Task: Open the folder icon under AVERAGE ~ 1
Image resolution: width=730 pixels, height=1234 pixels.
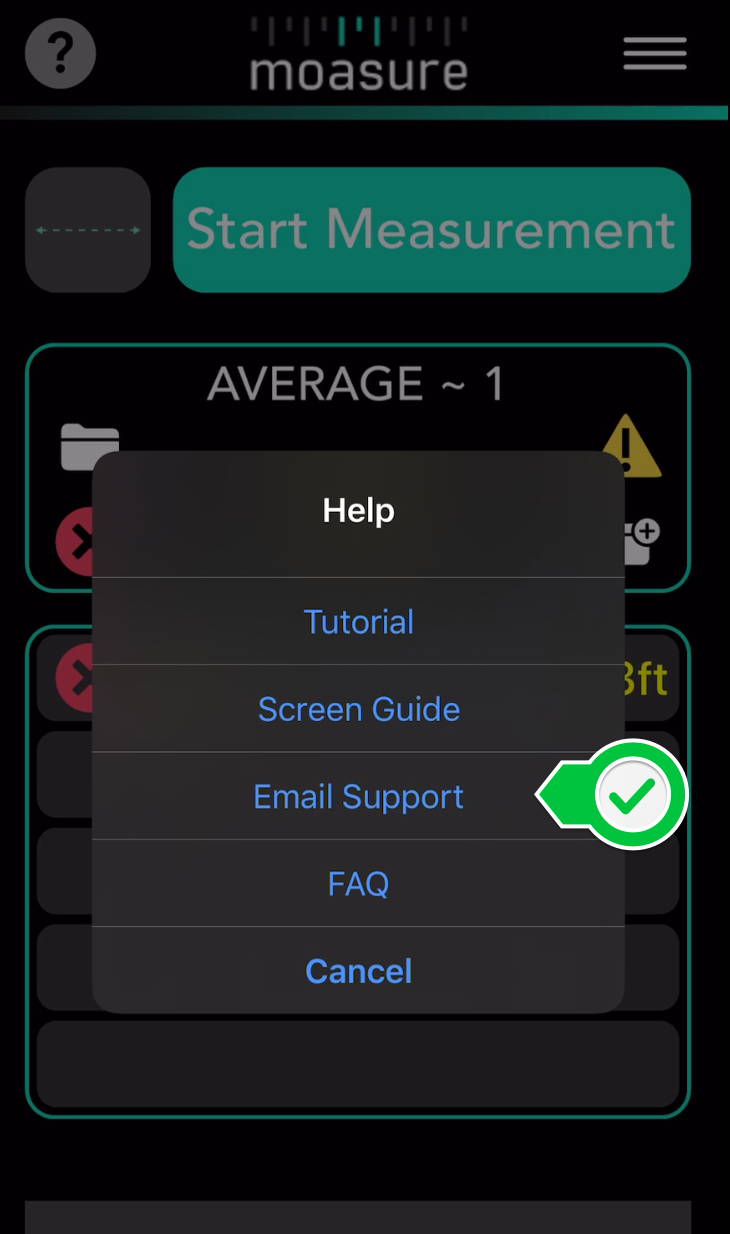Action: coord(90,444)
